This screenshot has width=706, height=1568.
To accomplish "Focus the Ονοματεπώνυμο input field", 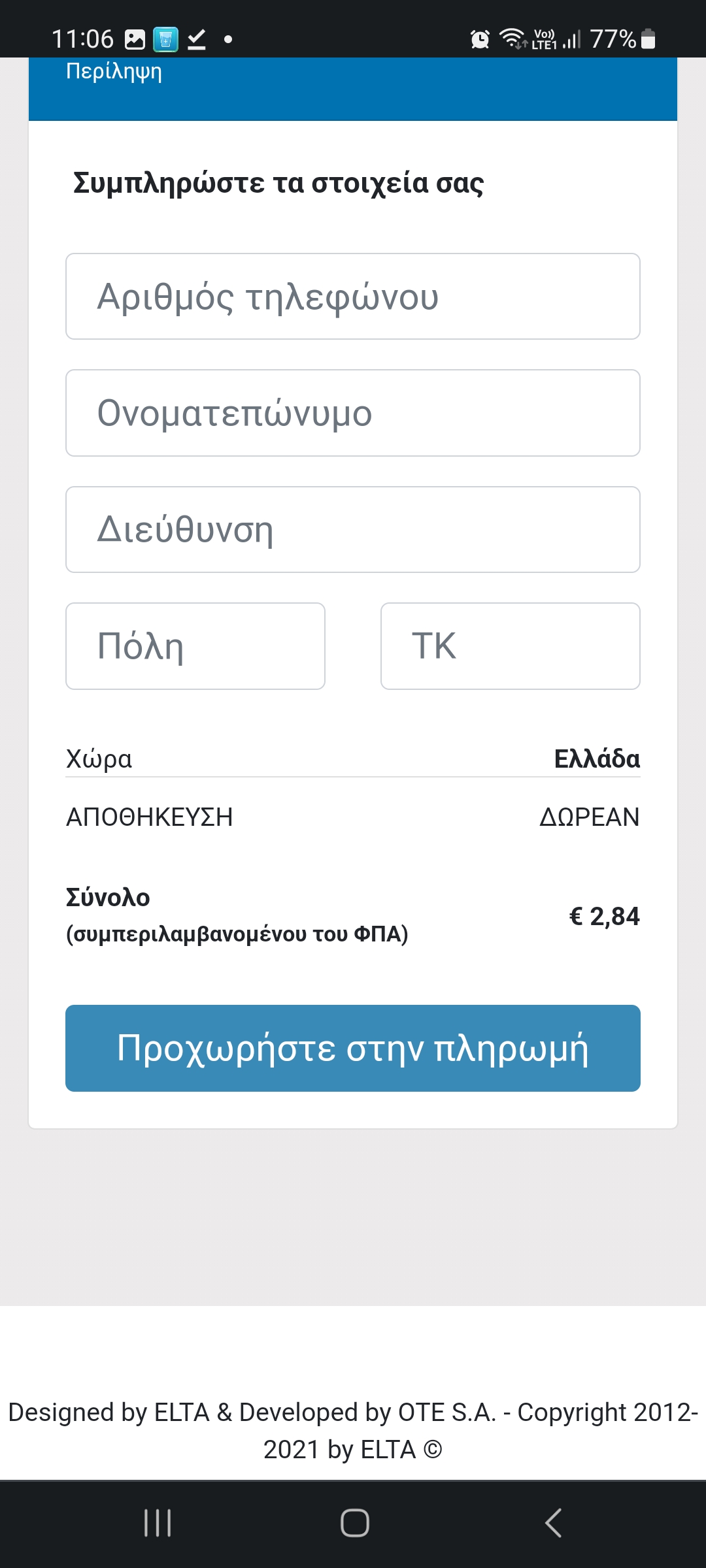I will [353, 413].
